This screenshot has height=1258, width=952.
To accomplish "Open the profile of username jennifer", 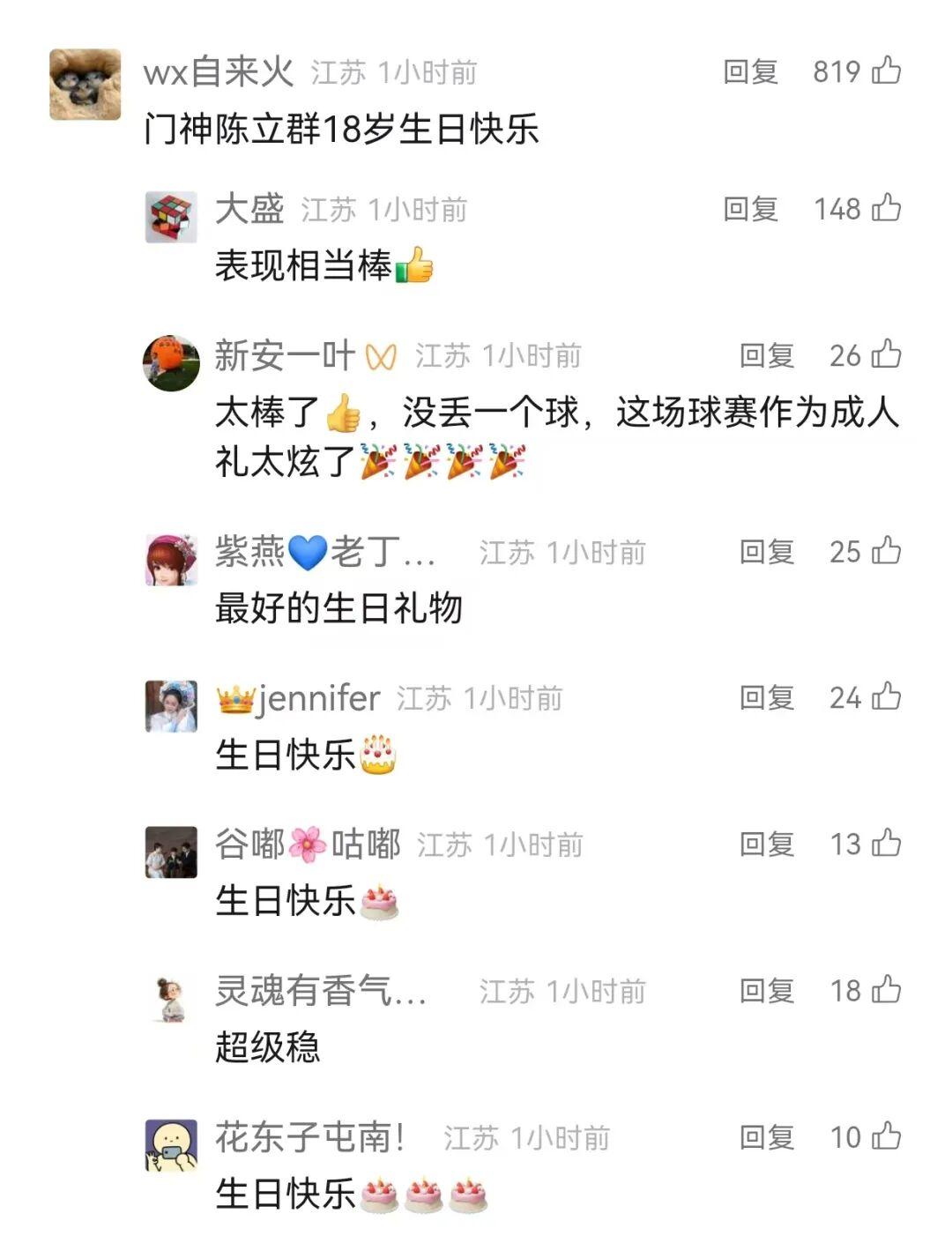I will (316, 699).
